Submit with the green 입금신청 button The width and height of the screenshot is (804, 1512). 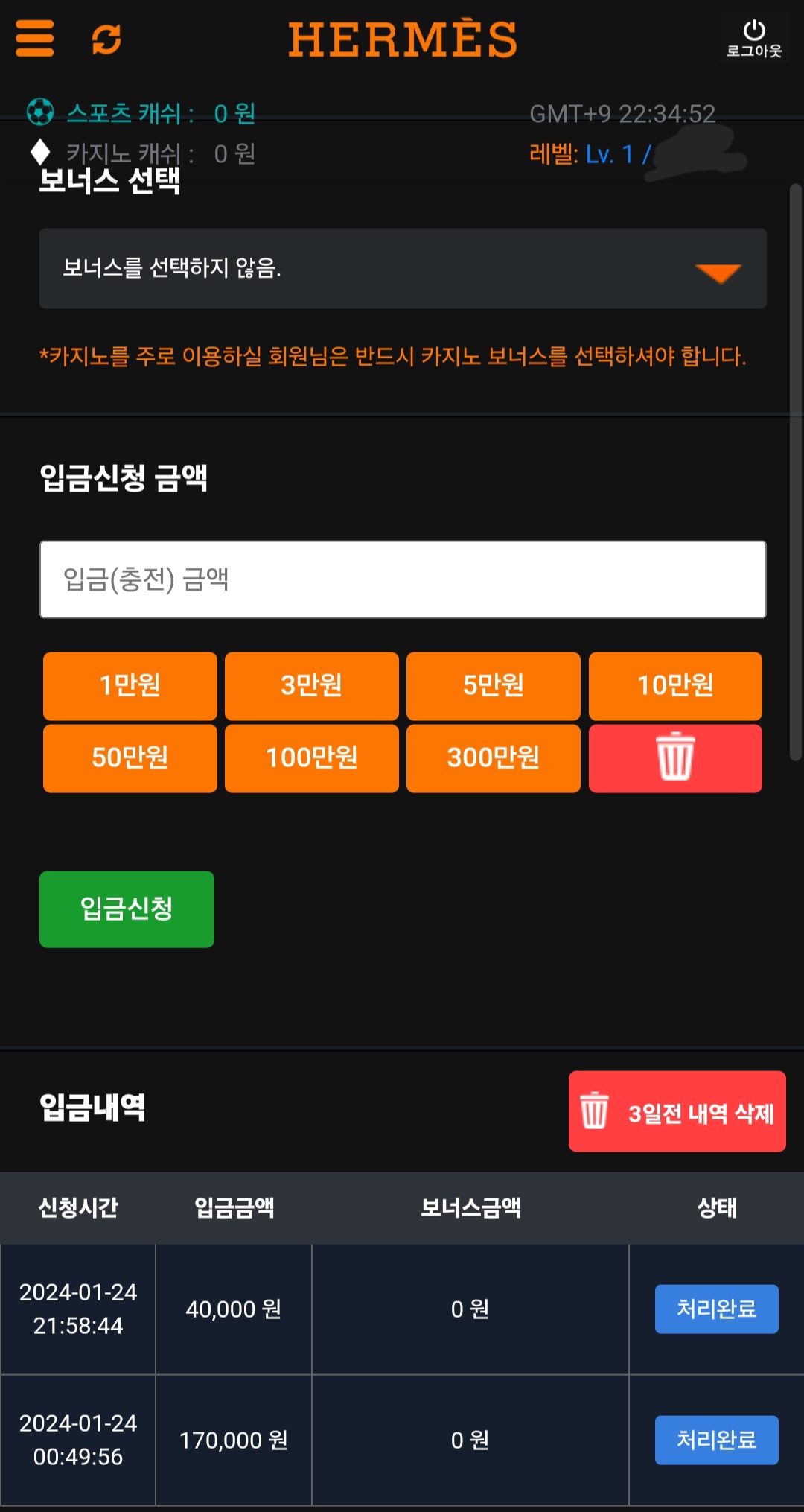coord(127,909)
